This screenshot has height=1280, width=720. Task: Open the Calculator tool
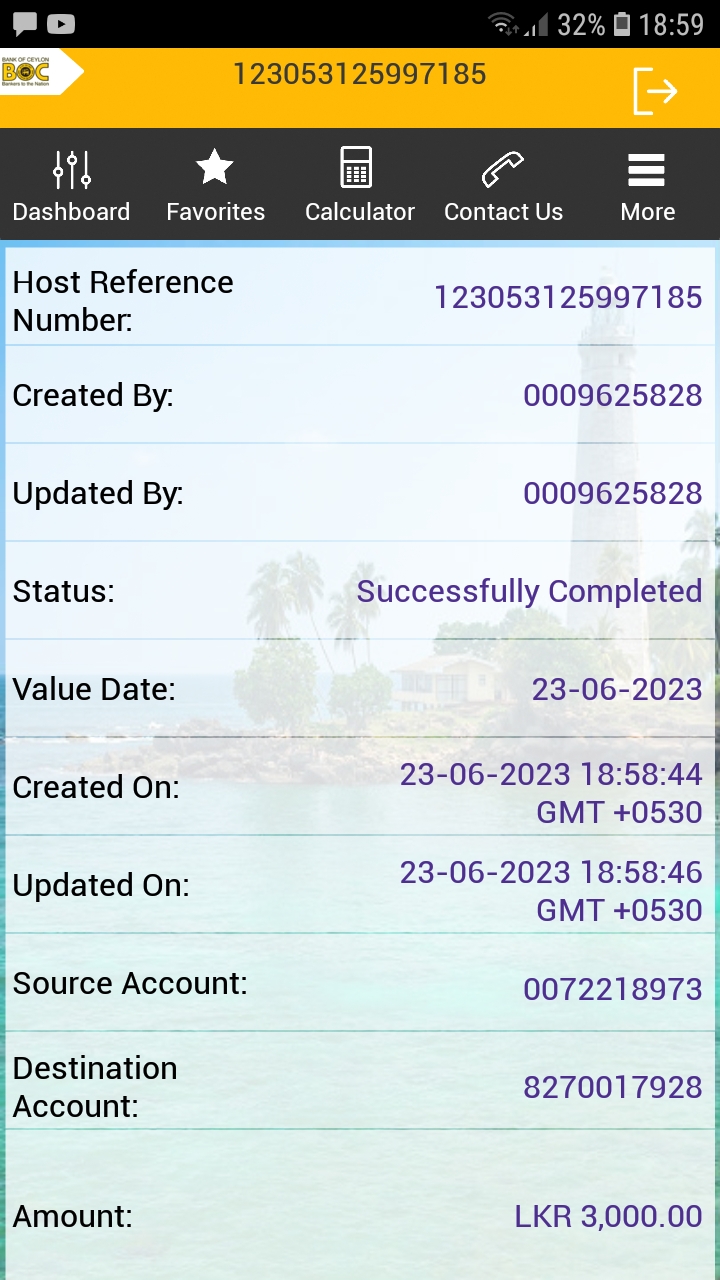[x=359, y=186]
